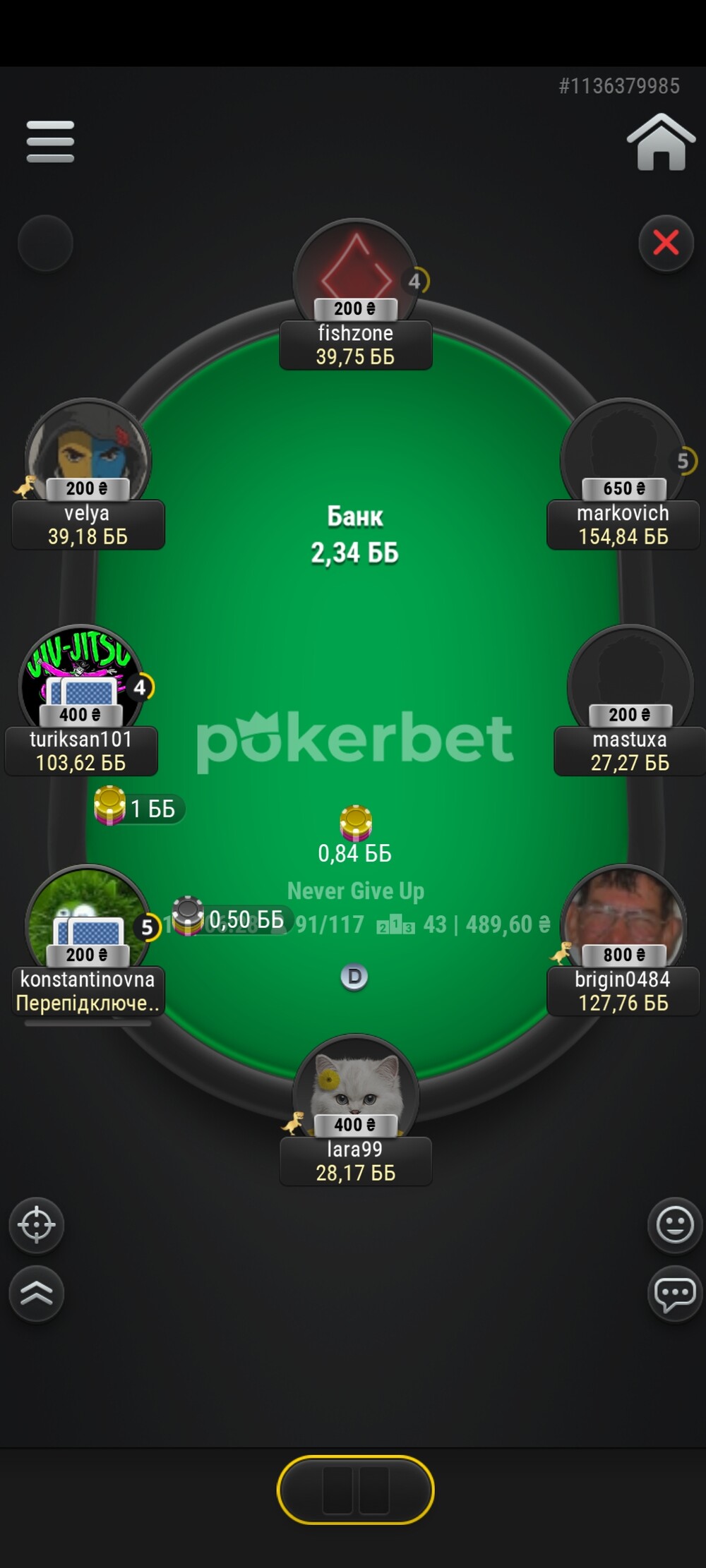Close the table with the red X
Viewport: 706px width, 1568px height.
point(666,243)
